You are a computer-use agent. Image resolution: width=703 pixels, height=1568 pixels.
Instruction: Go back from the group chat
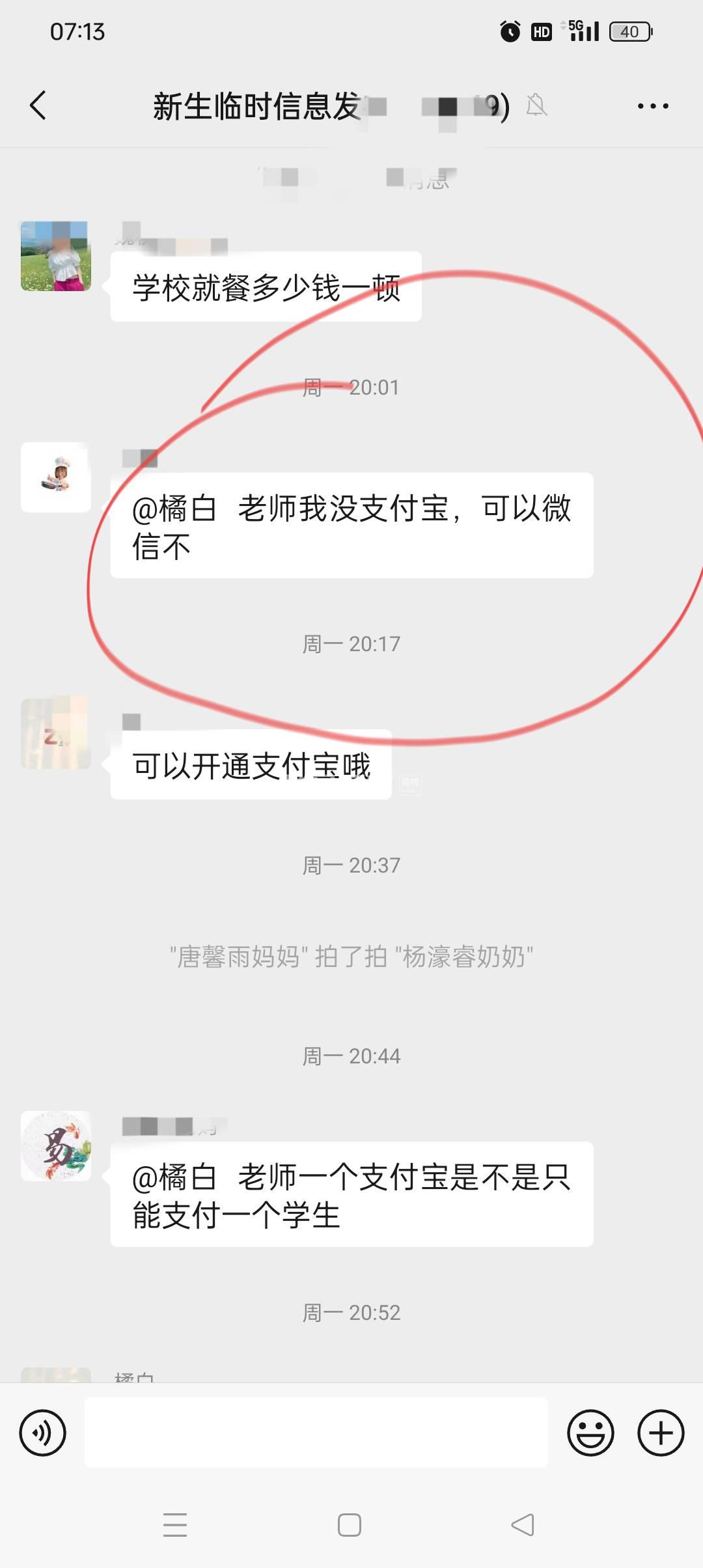coord(38,105)
